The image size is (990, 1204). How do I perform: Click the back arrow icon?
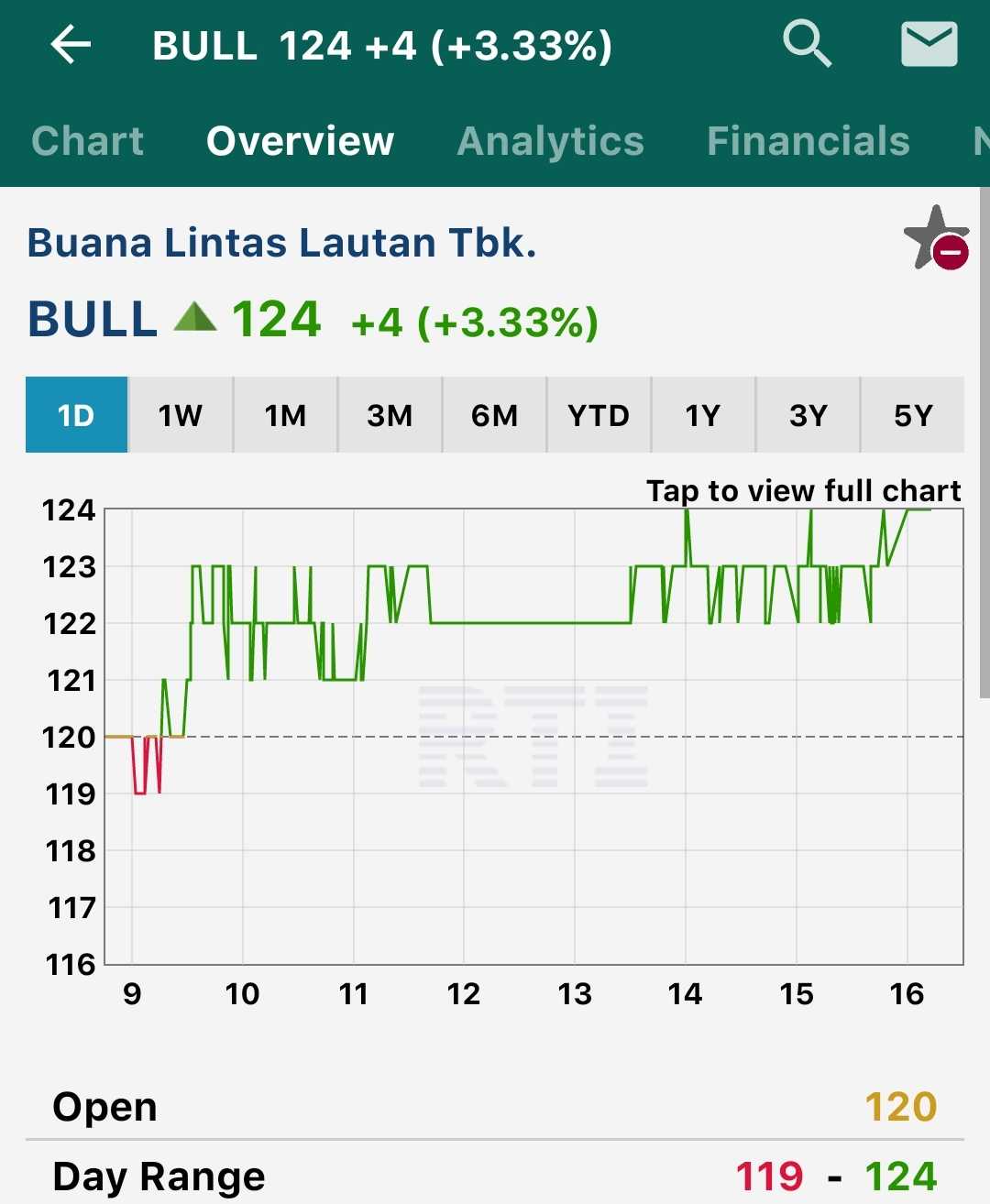[x=69, y=44]
